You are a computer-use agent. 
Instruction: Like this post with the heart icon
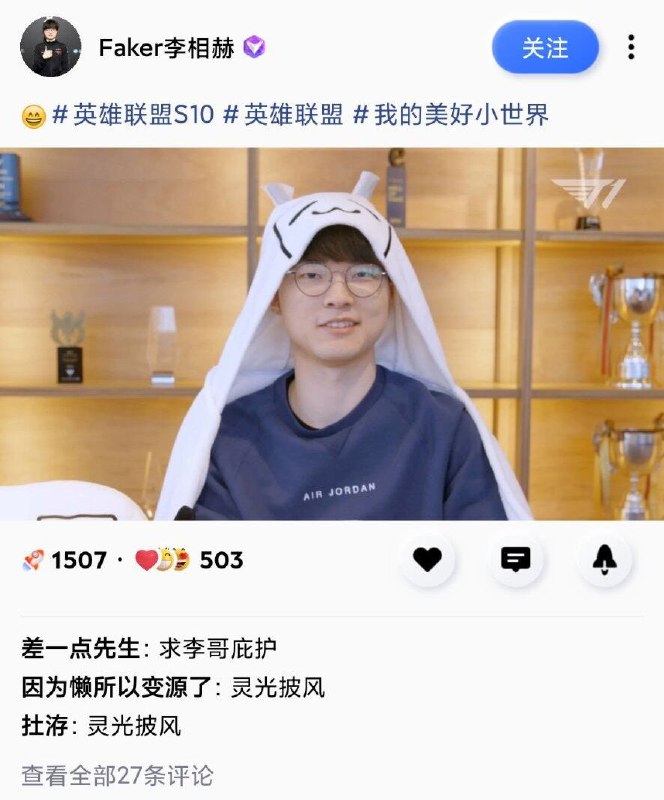(x=427, y=560)
